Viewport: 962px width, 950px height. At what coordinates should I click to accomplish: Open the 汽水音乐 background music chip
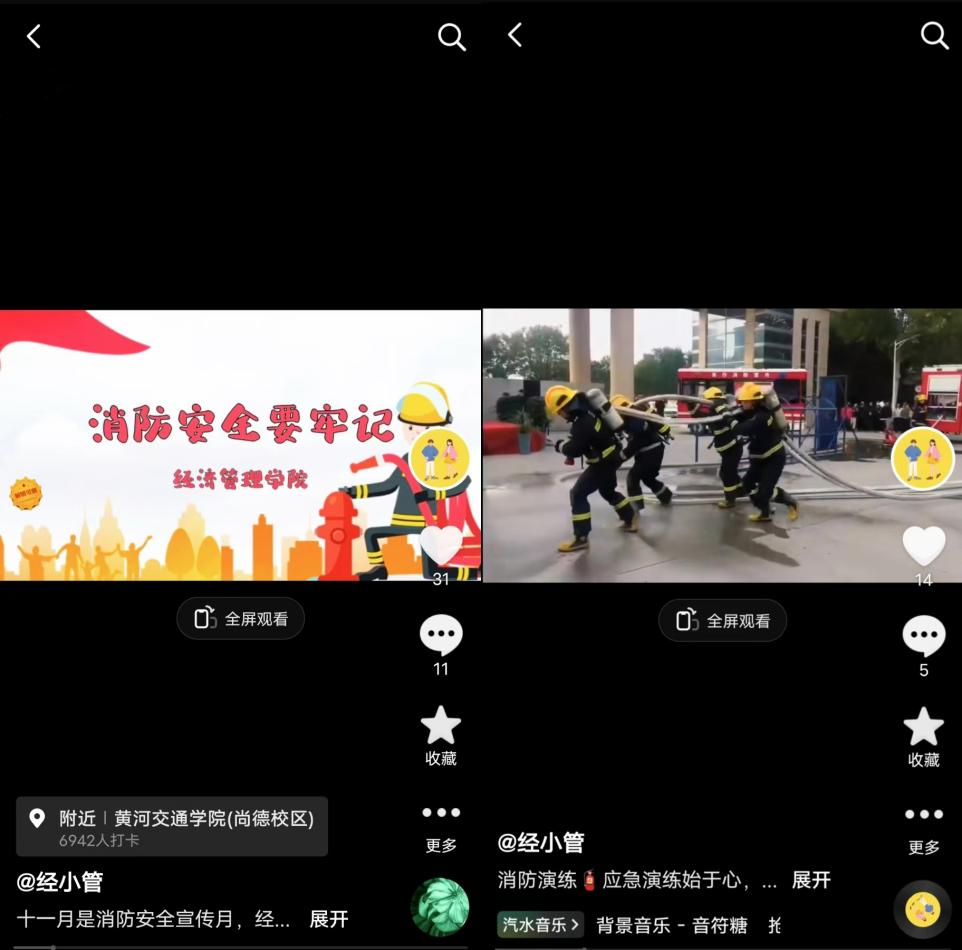[541, 925]
